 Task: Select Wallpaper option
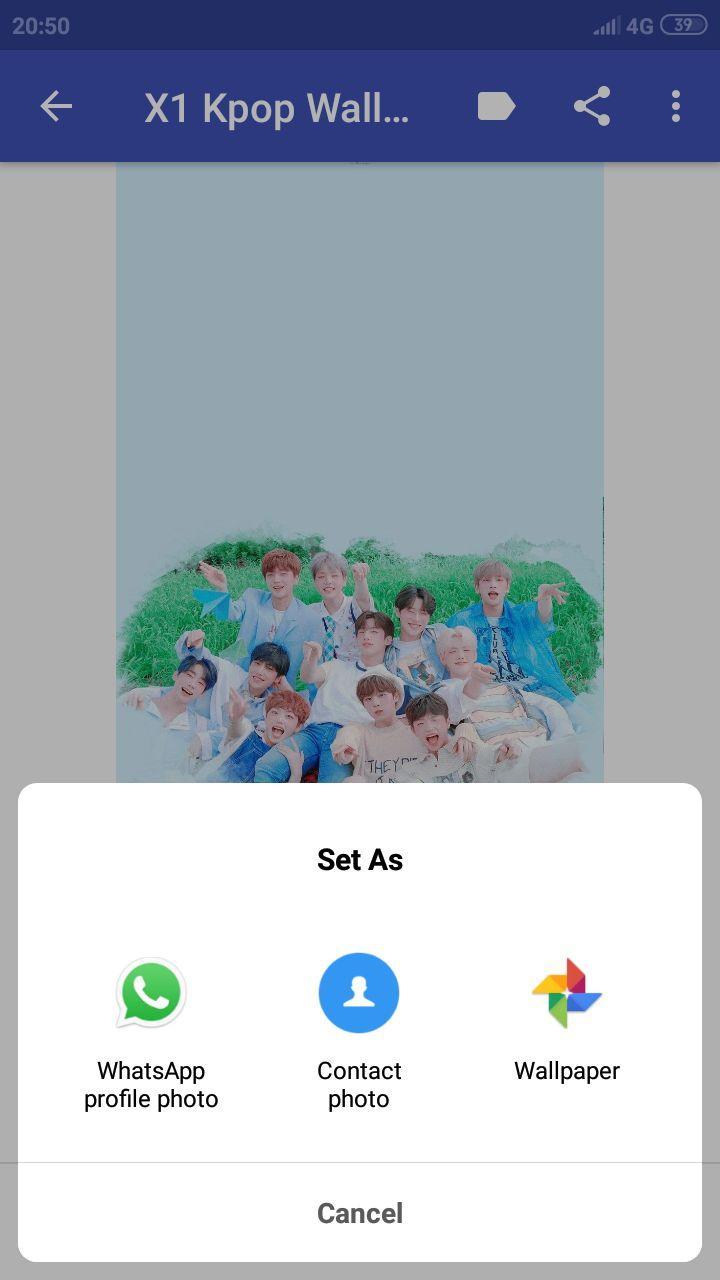(567, 1020)
